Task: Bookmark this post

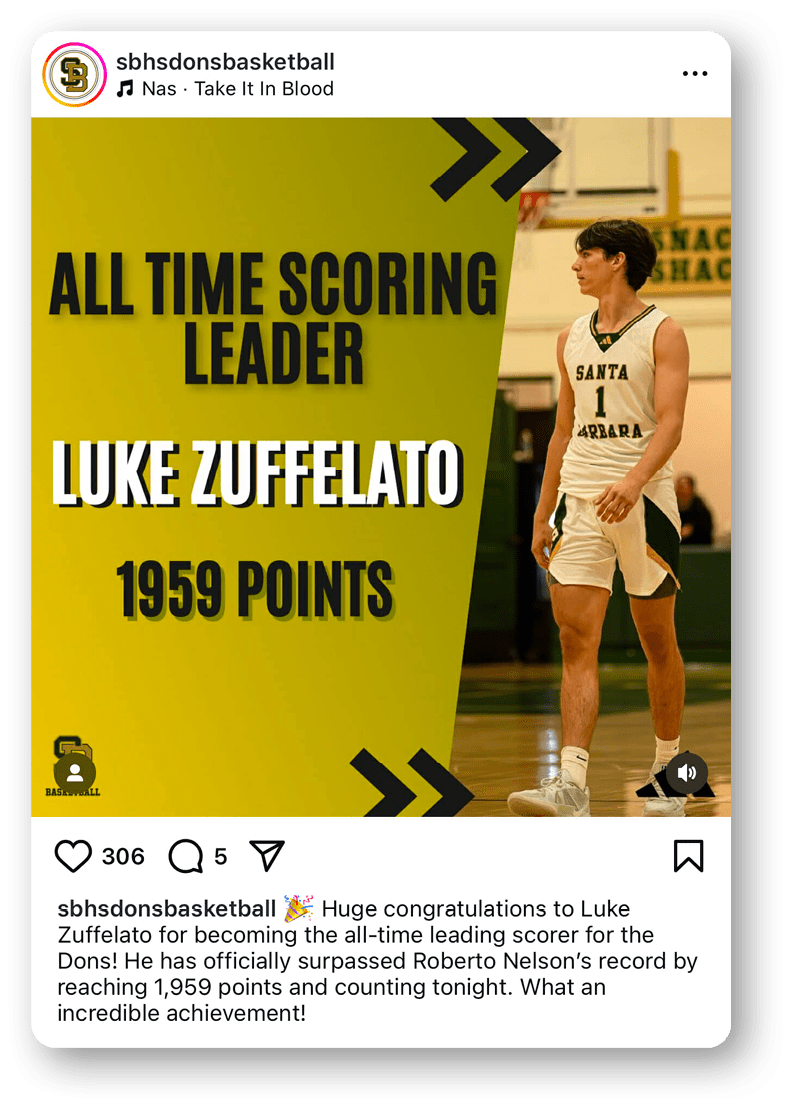Action: (688, 855)
